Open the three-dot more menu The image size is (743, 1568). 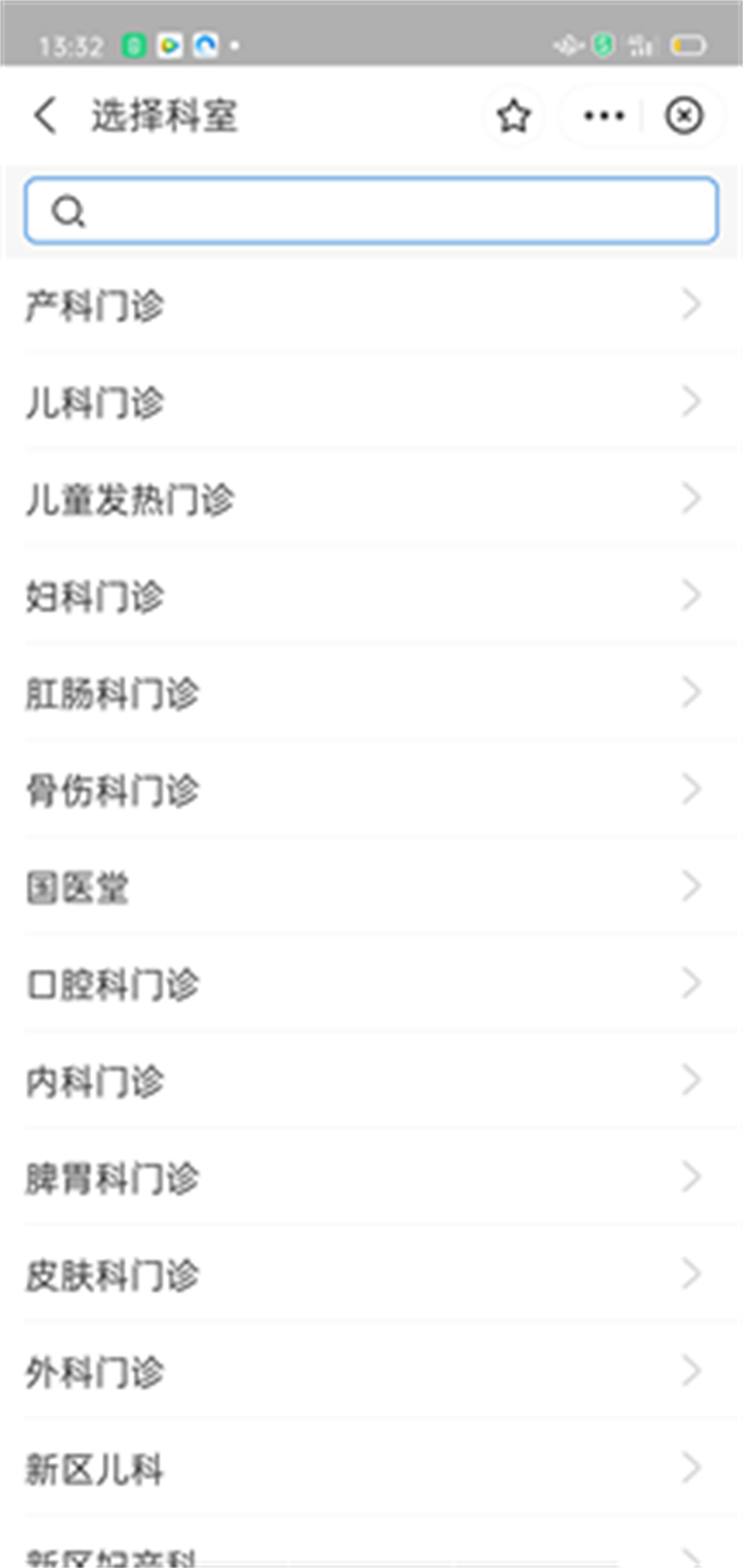point(603,116)
